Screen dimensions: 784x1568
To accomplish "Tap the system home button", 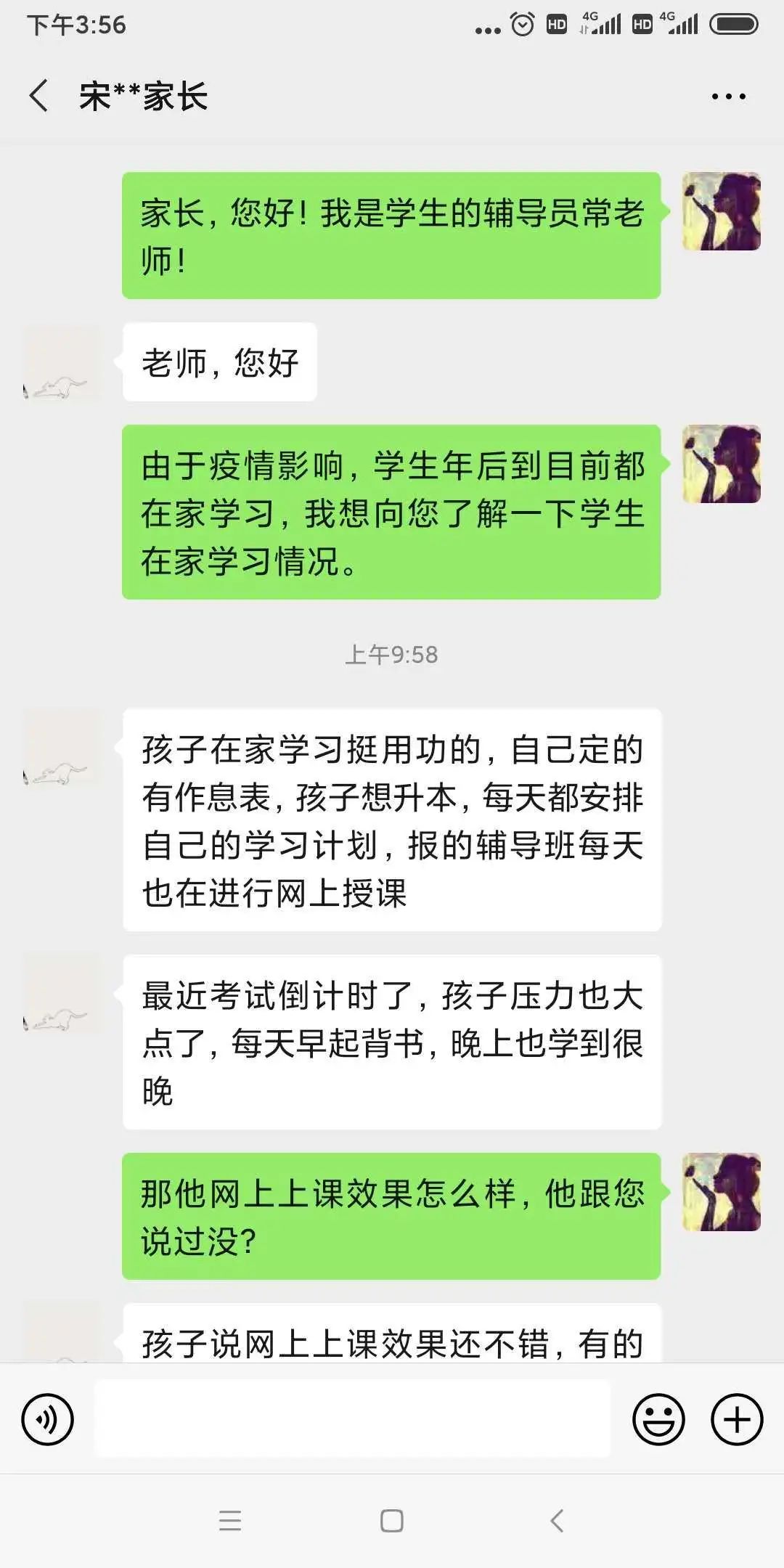I will click(392, 1521).
